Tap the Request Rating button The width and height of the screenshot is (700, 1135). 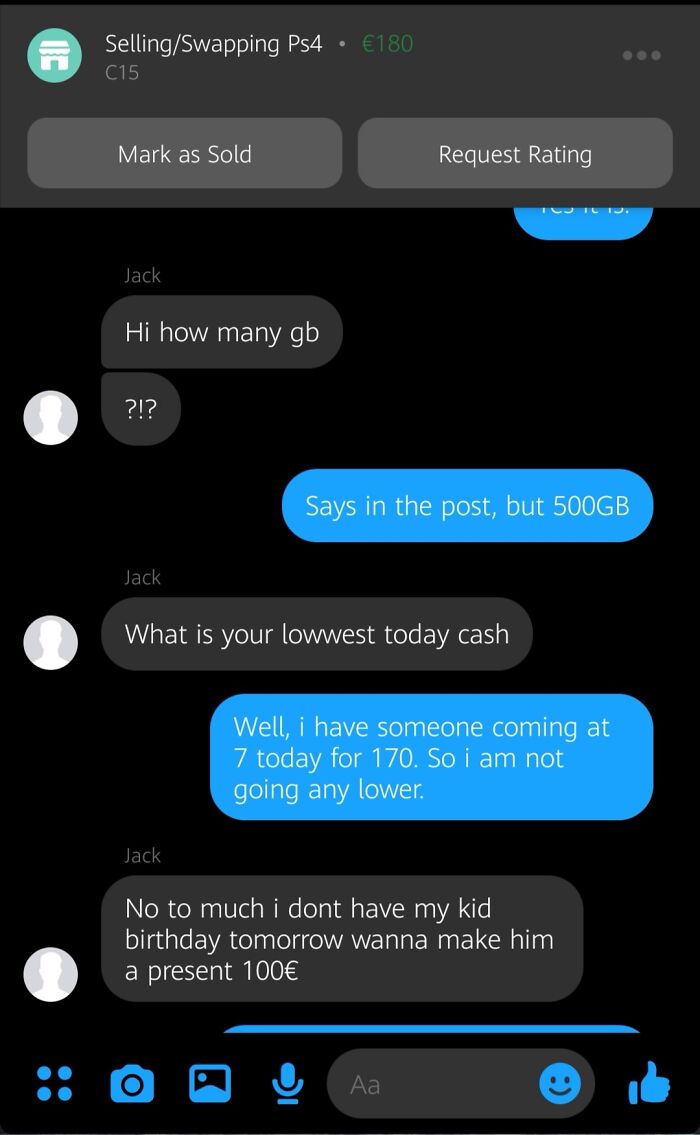(x=515, y=154)
